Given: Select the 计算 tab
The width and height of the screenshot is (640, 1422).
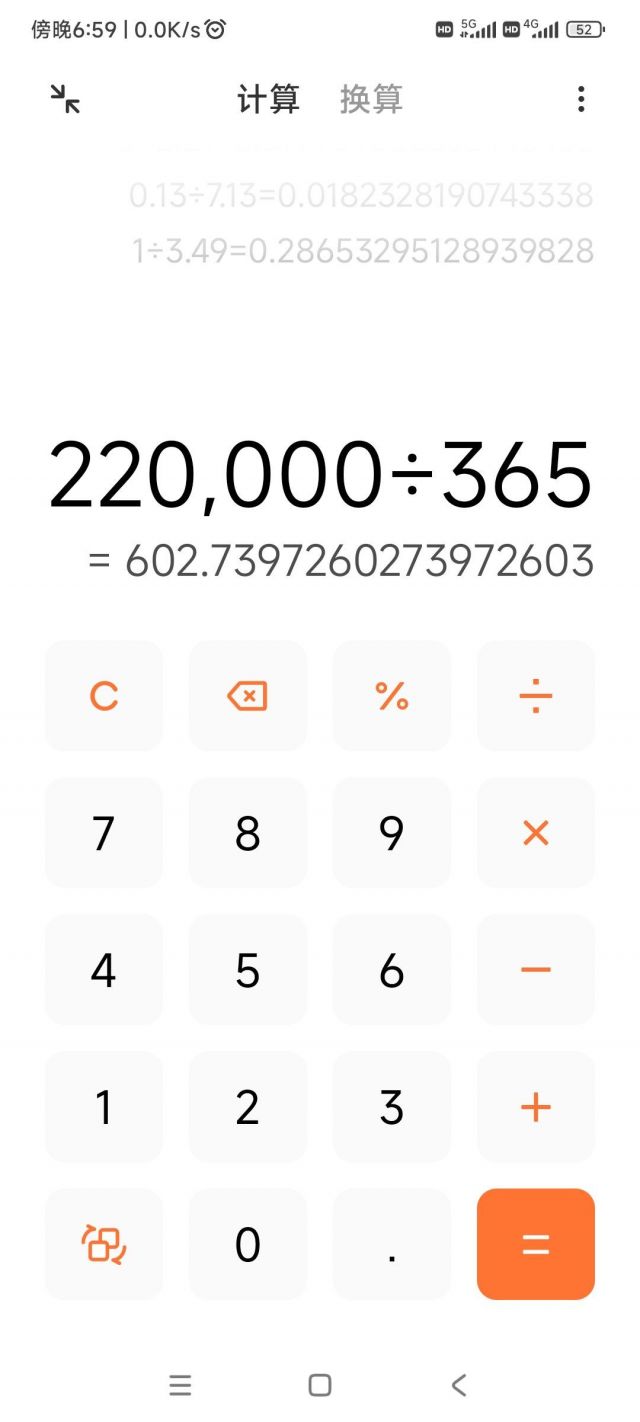Looking at the screenshot, I should click(268, 100).
